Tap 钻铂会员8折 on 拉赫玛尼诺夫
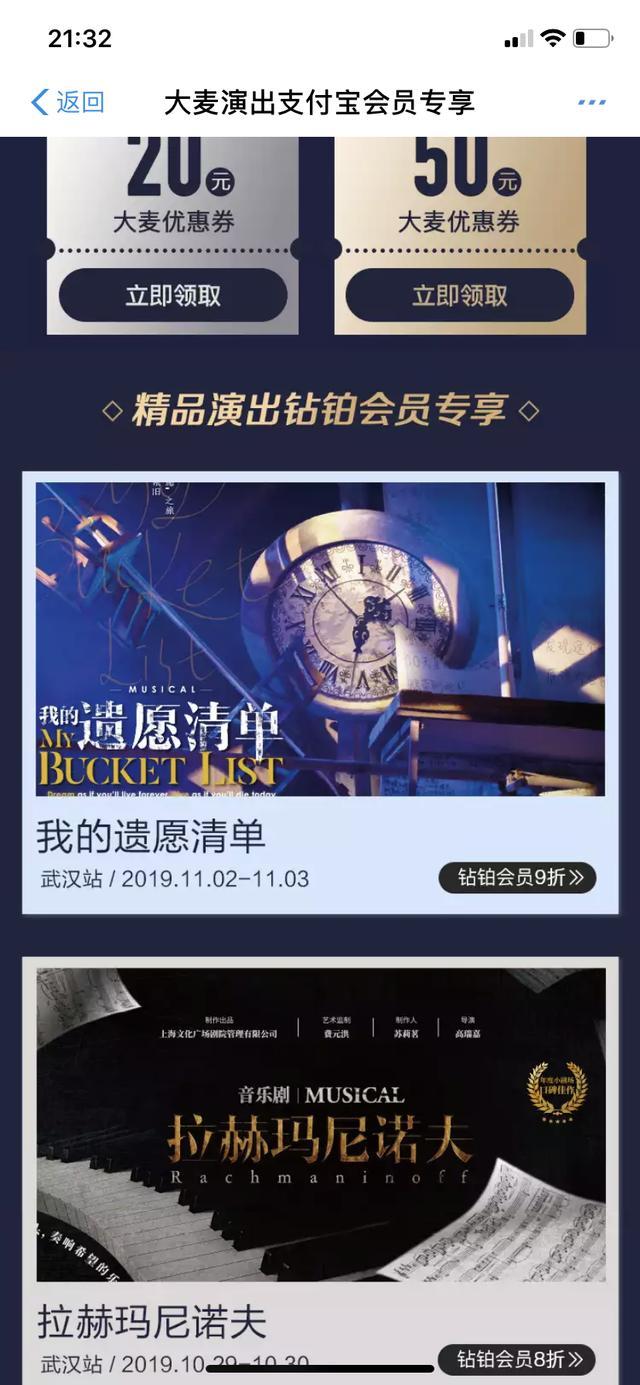 pyautogui.click(x=517, y=1360)
